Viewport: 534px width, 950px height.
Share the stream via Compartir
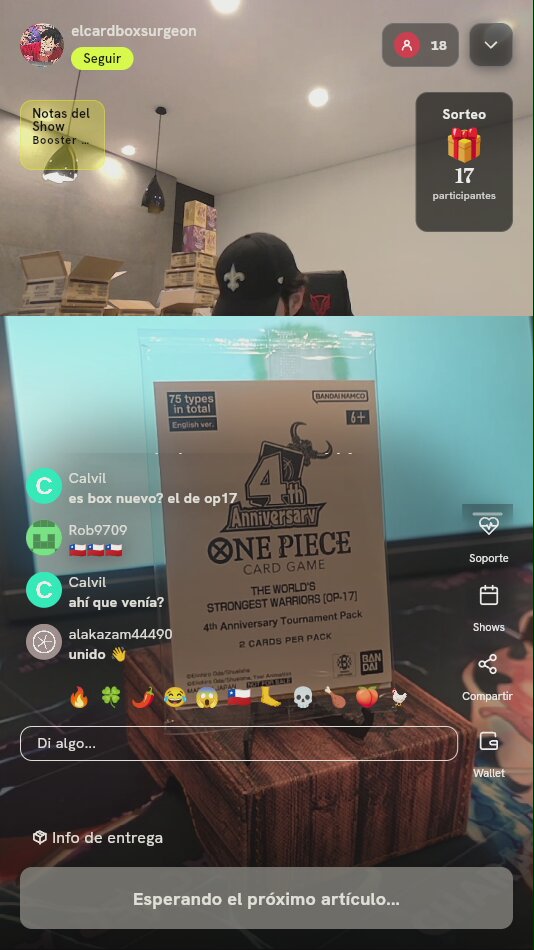click(487, 677)
